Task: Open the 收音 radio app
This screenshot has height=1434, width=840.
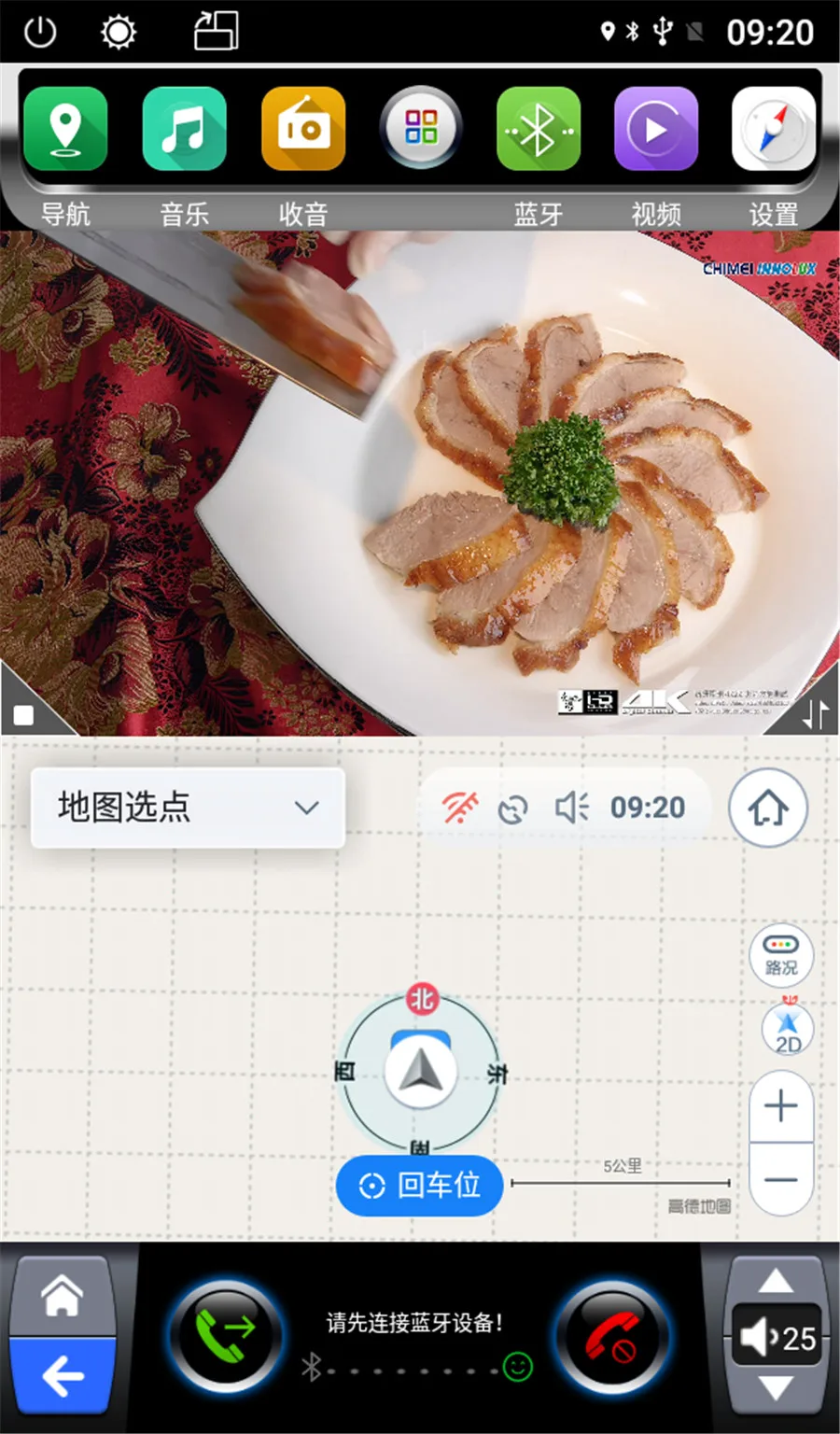Action: pyautogui.click(x=303, y=130)
